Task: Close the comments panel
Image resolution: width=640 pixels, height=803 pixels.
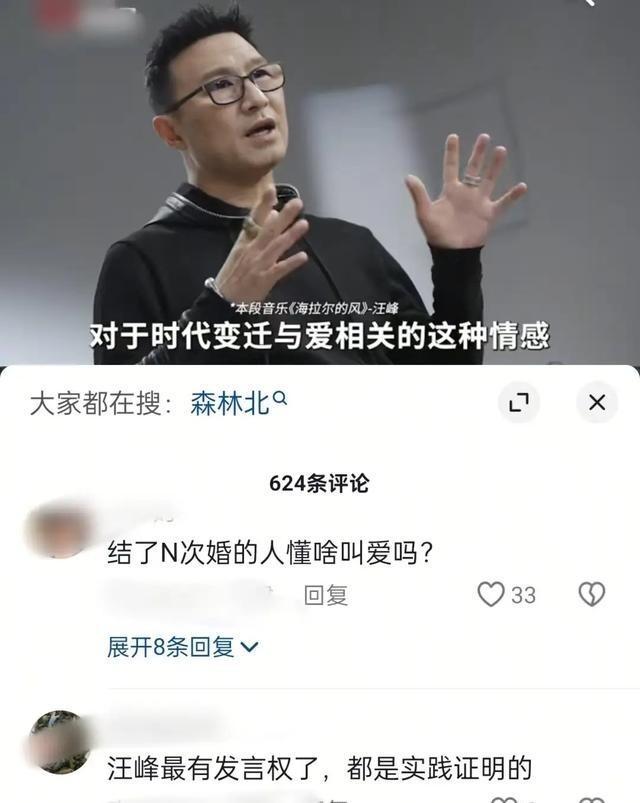Action: pyautogui.click(x=596, y=403)
